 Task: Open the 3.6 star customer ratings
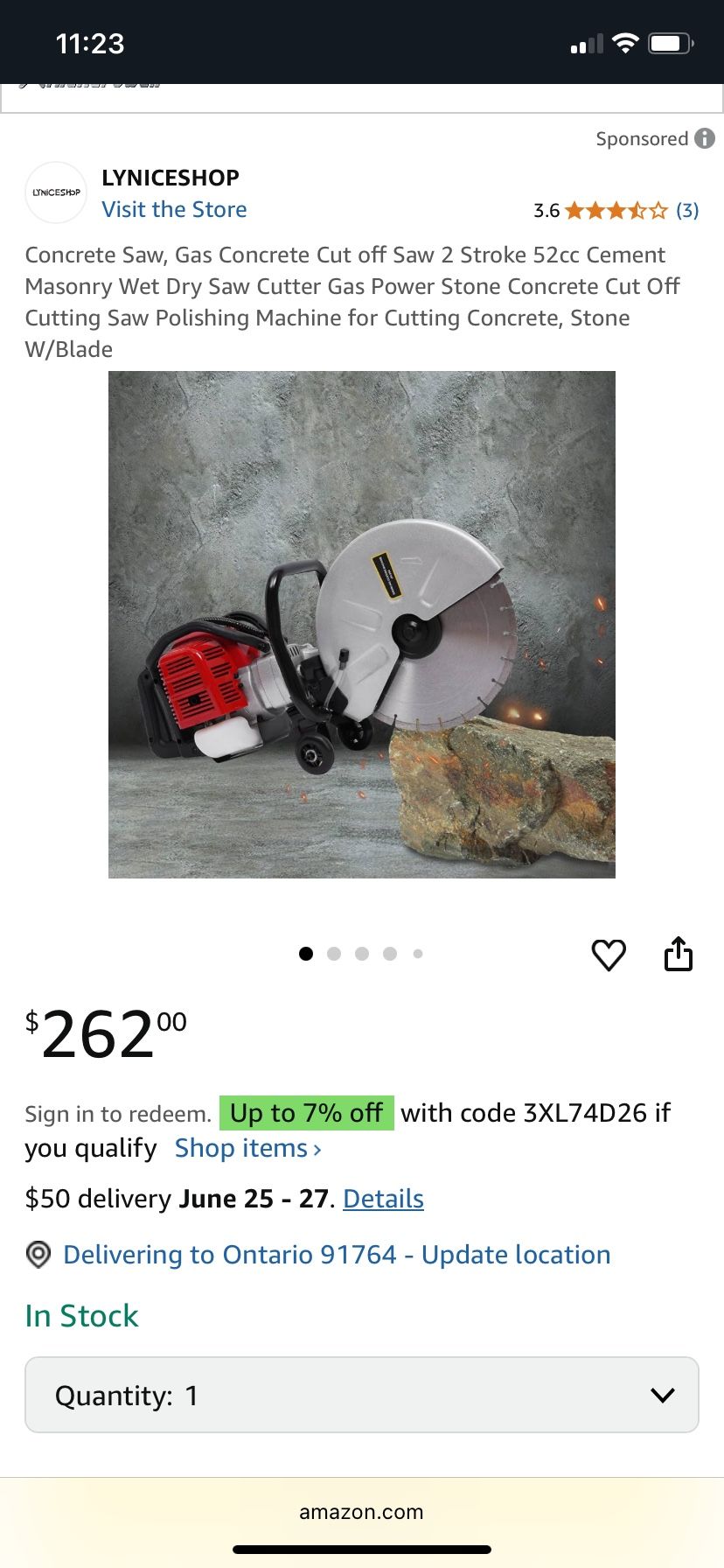click(x=616, y=210)
